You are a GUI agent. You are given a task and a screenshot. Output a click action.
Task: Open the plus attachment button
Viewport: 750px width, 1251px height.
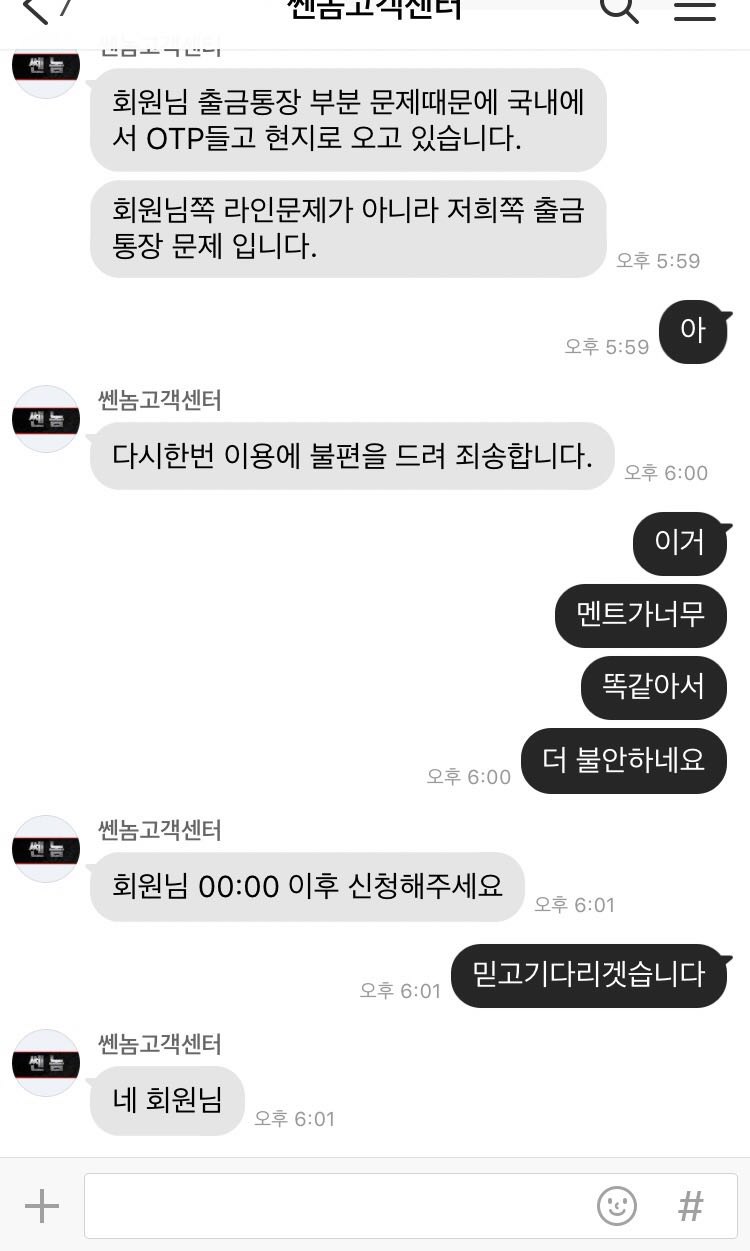pos(42,1207)
